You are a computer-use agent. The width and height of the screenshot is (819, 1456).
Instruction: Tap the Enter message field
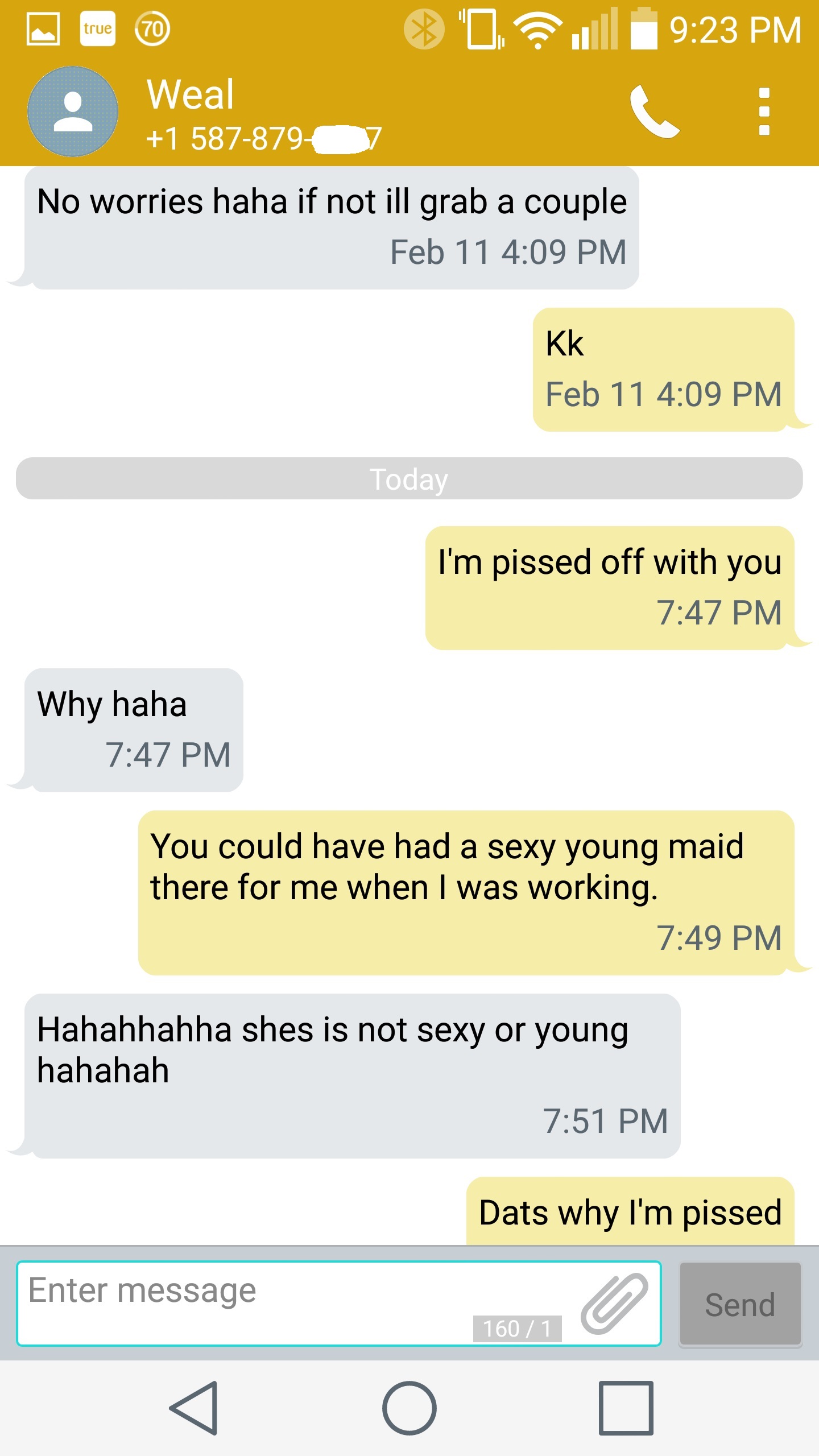click(296, 1302)
